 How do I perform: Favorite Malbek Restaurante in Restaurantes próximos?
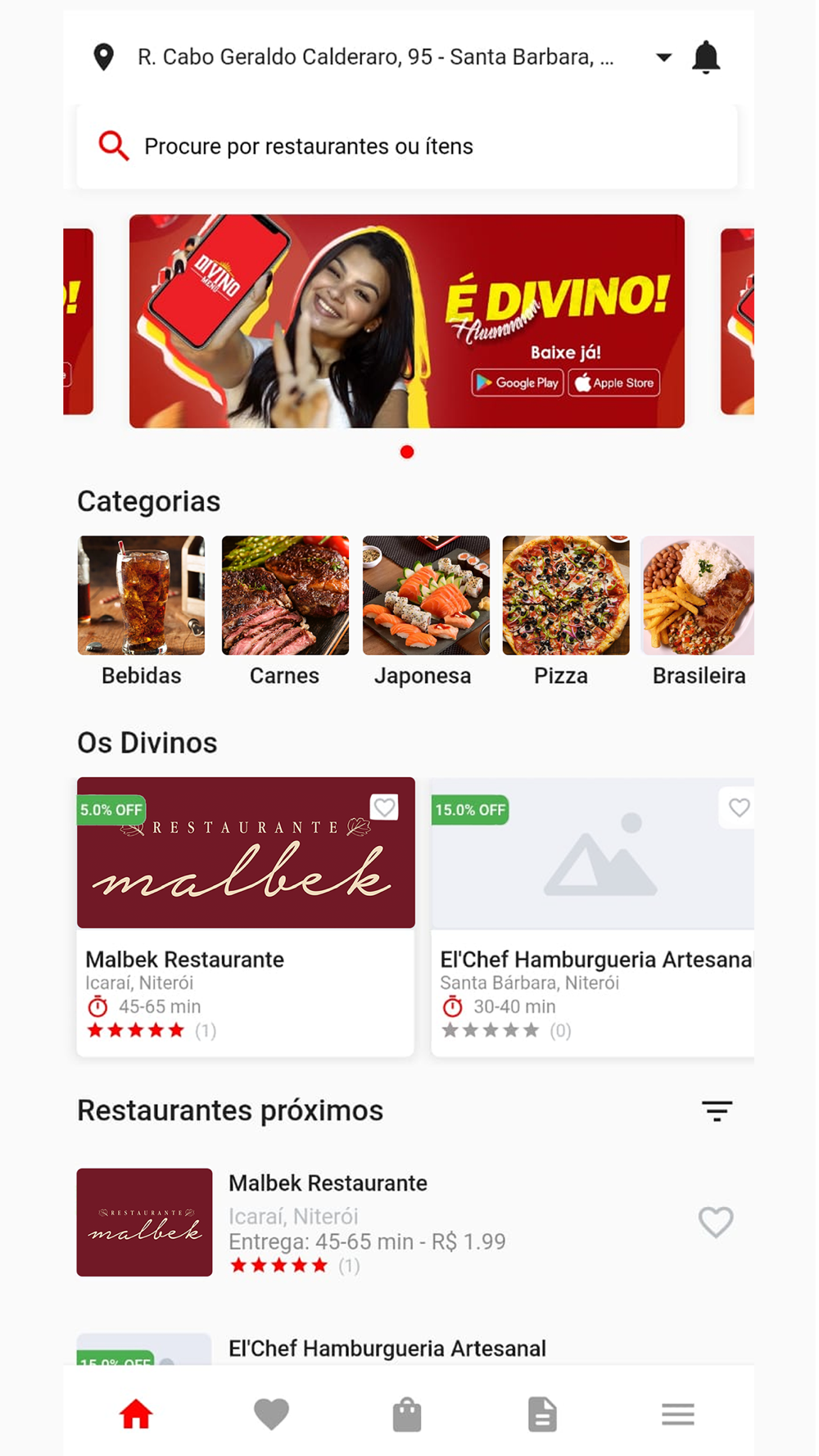click(x=716, y=1222)
